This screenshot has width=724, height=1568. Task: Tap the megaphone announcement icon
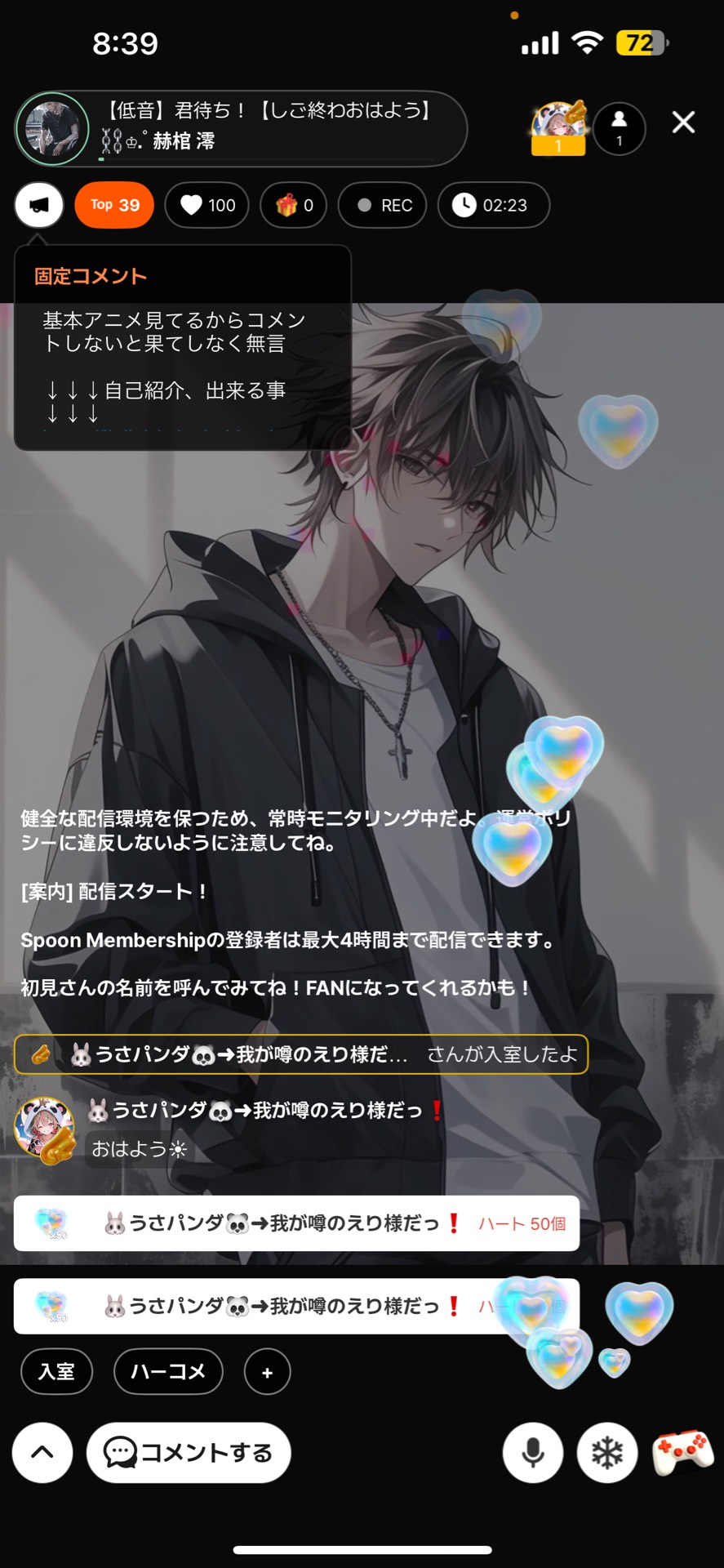39,205
